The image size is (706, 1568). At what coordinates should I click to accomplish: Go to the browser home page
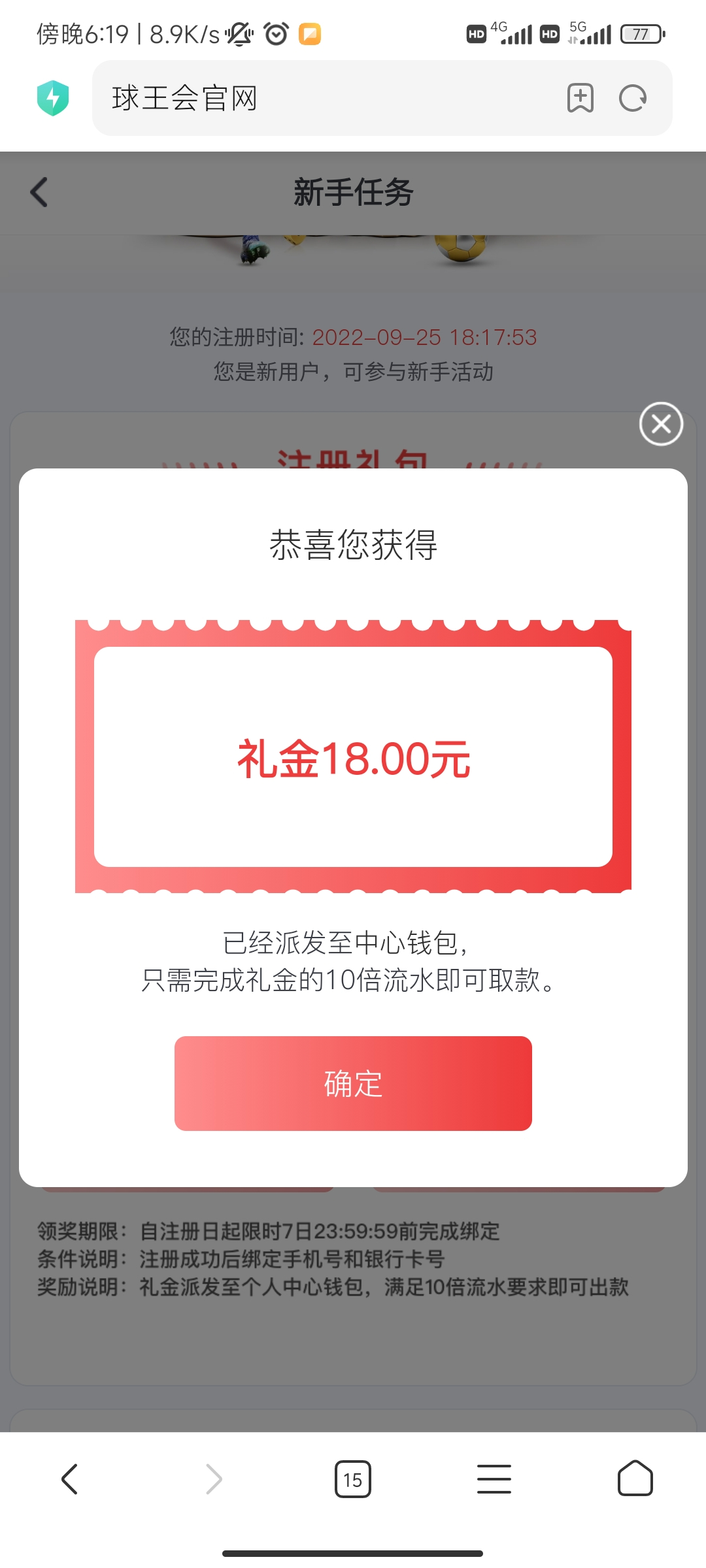(635, 1479)
